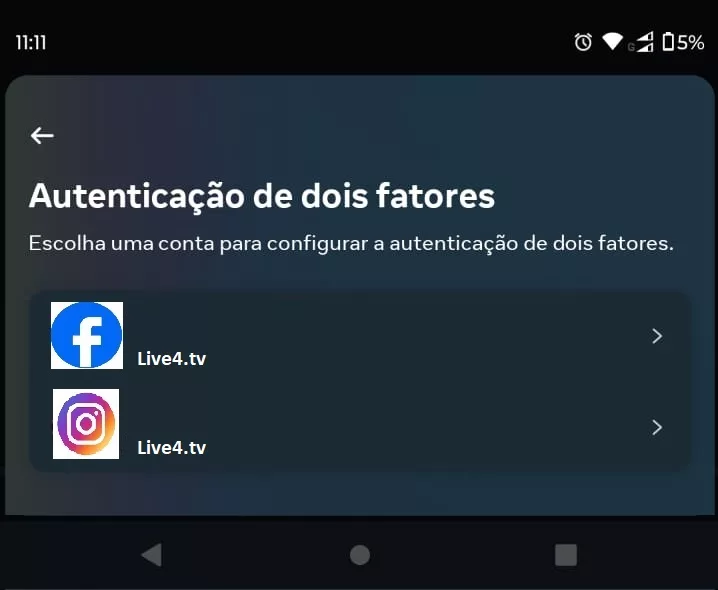Go to the home screen via system button
Viewport: 718px width, 590px height.
coord(360,555)
